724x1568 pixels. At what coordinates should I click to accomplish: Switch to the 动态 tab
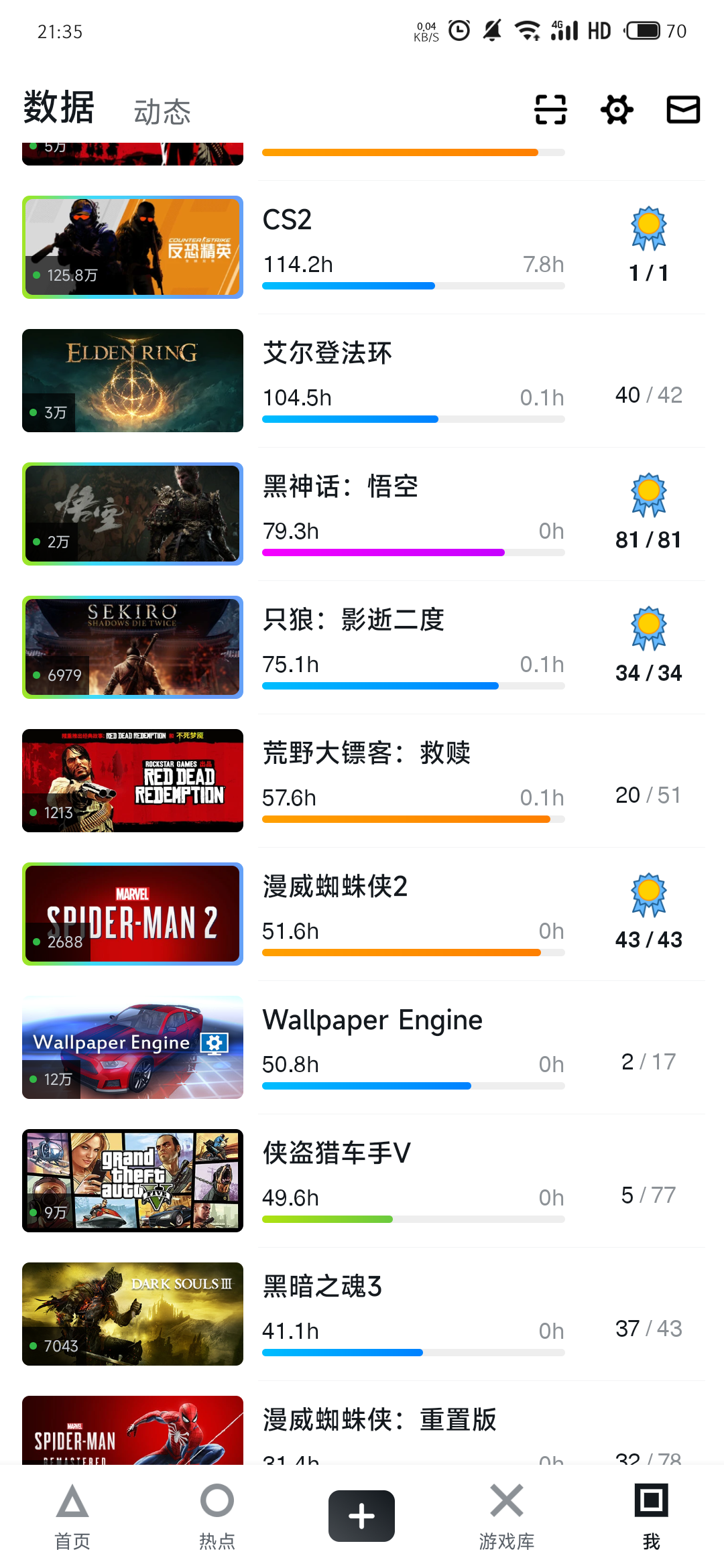[162, 112]
